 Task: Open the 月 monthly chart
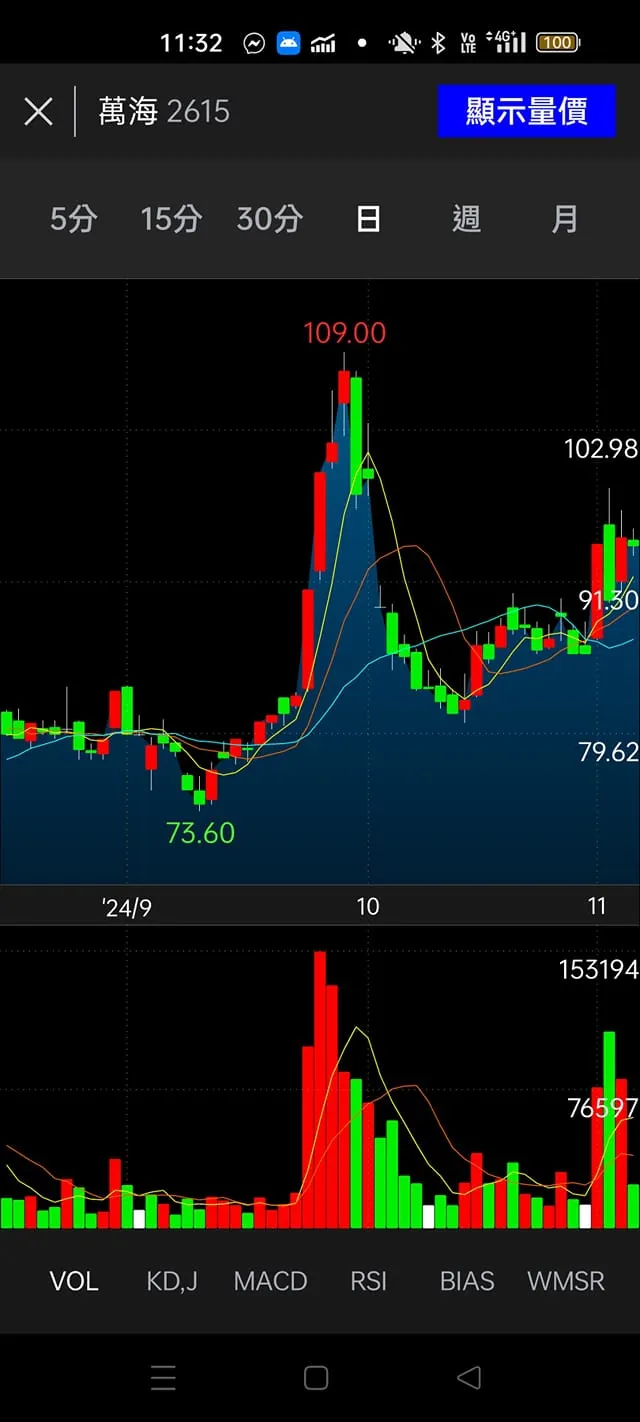pos(565,219)
